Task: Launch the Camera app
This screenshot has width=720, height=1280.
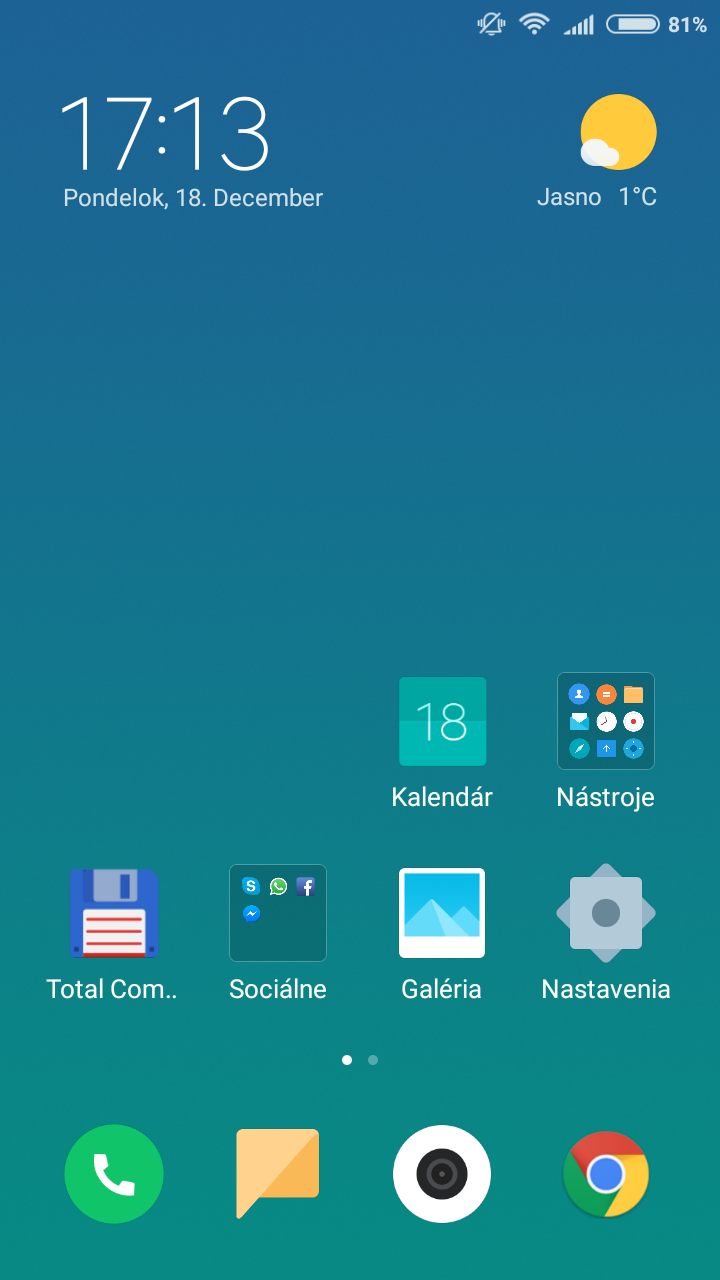Action: pyautogui.click(x=442, y=1174)
